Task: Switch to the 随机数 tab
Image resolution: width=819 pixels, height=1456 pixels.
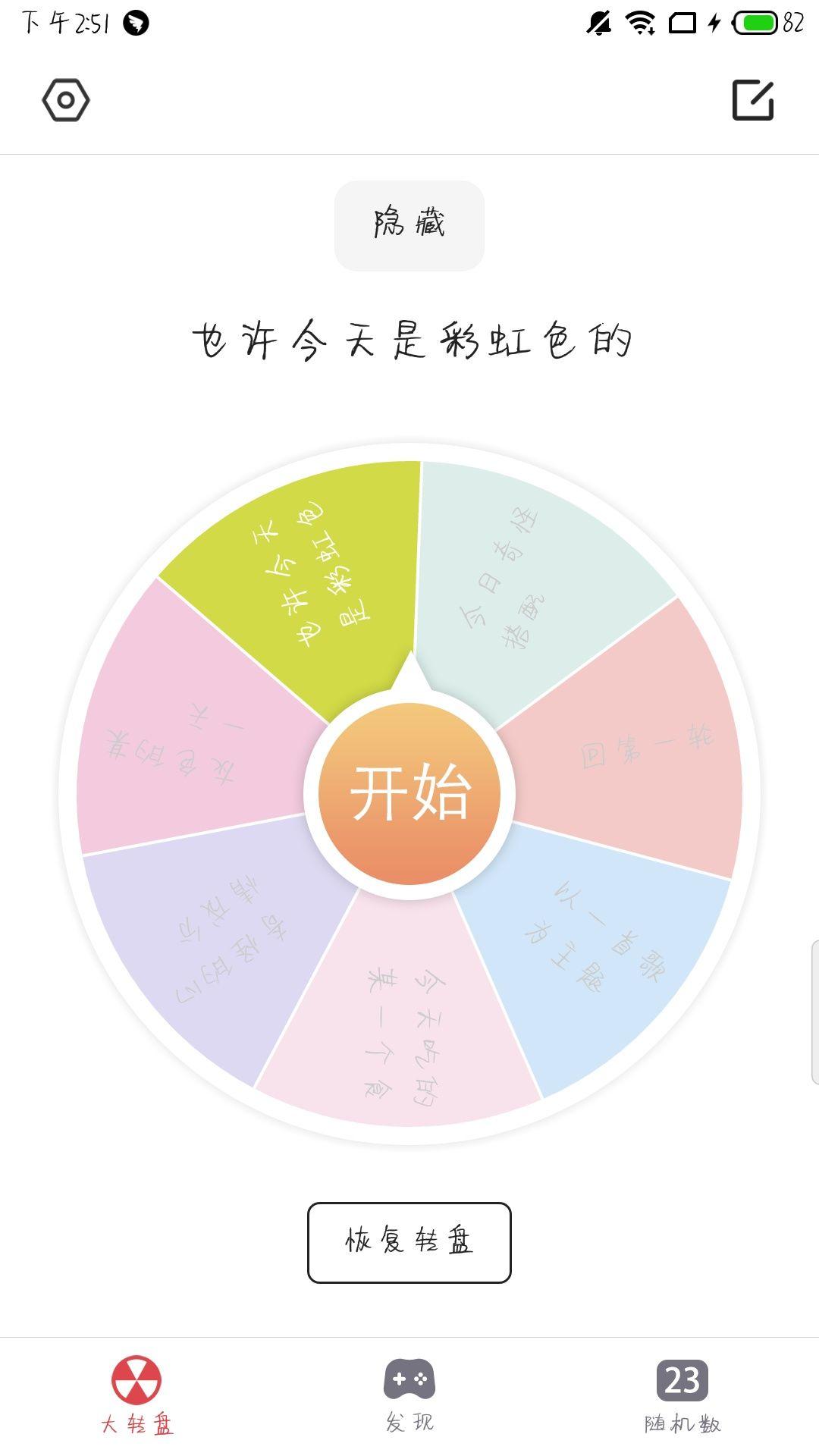Action: coord(682,1395)
